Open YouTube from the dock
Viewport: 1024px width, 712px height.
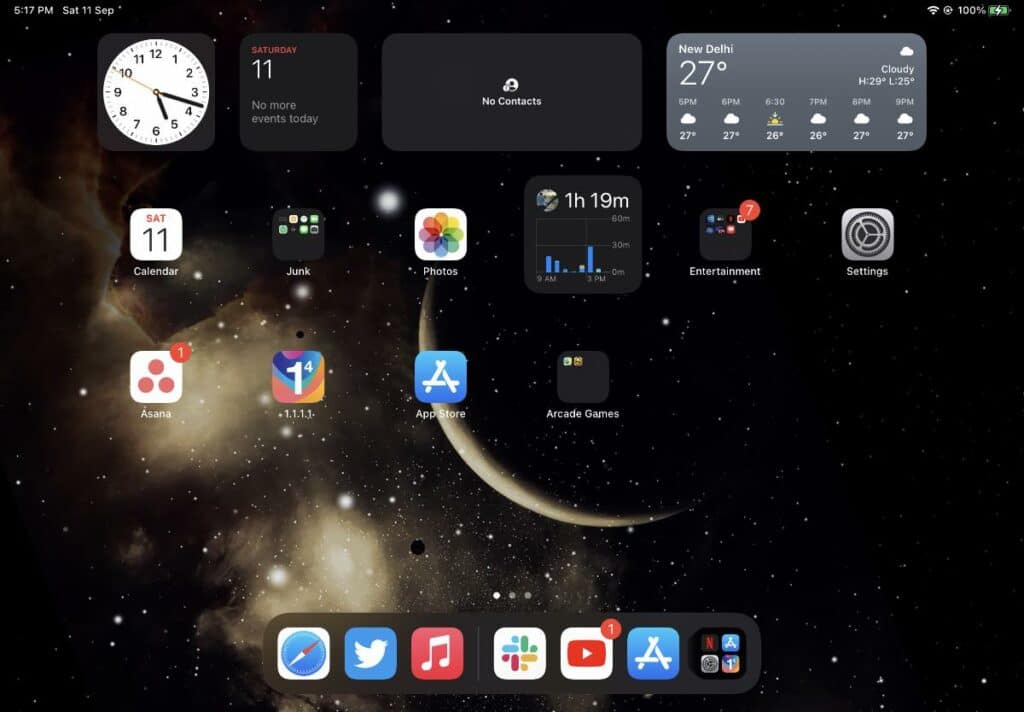(x=587, y=654)
